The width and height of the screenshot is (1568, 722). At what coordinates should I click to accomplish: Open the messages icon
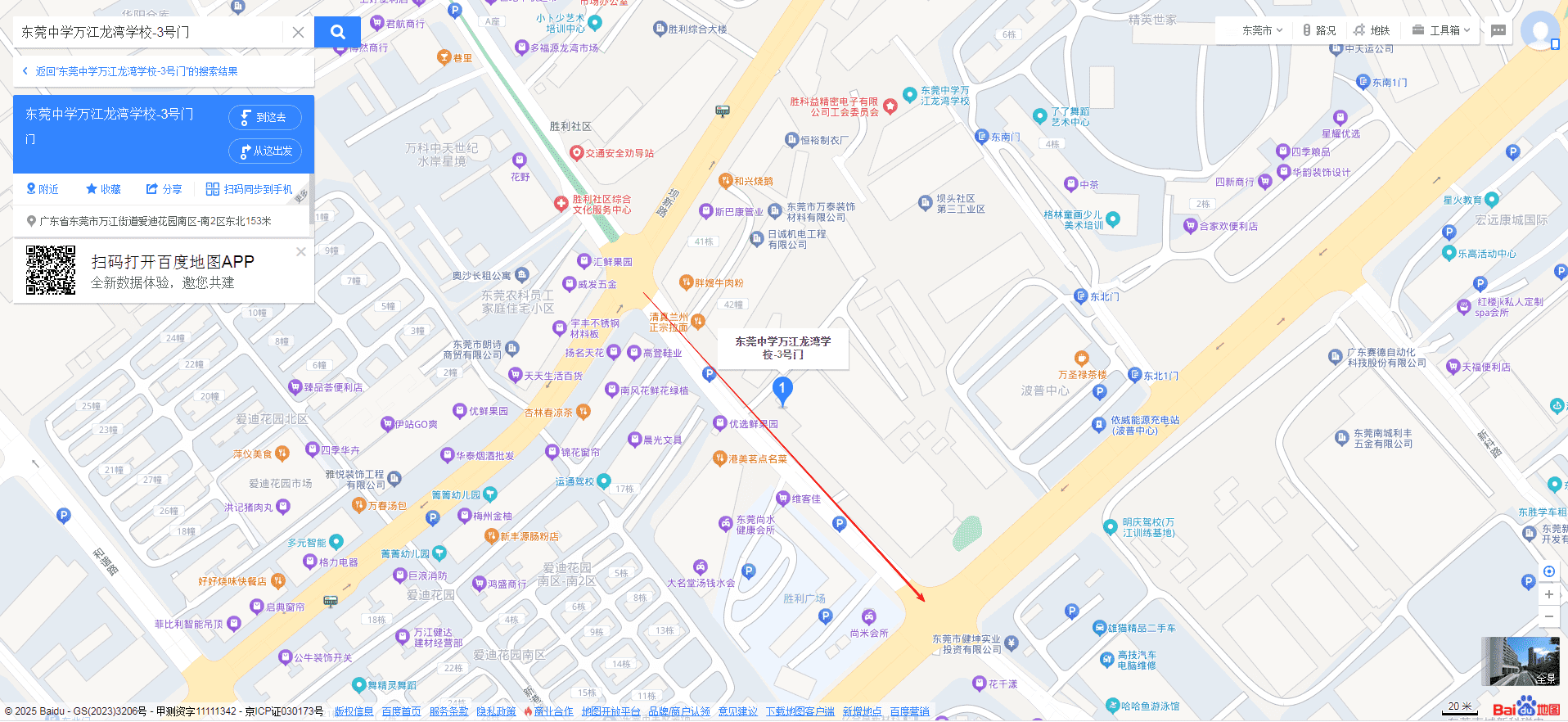pos(1498,30)
